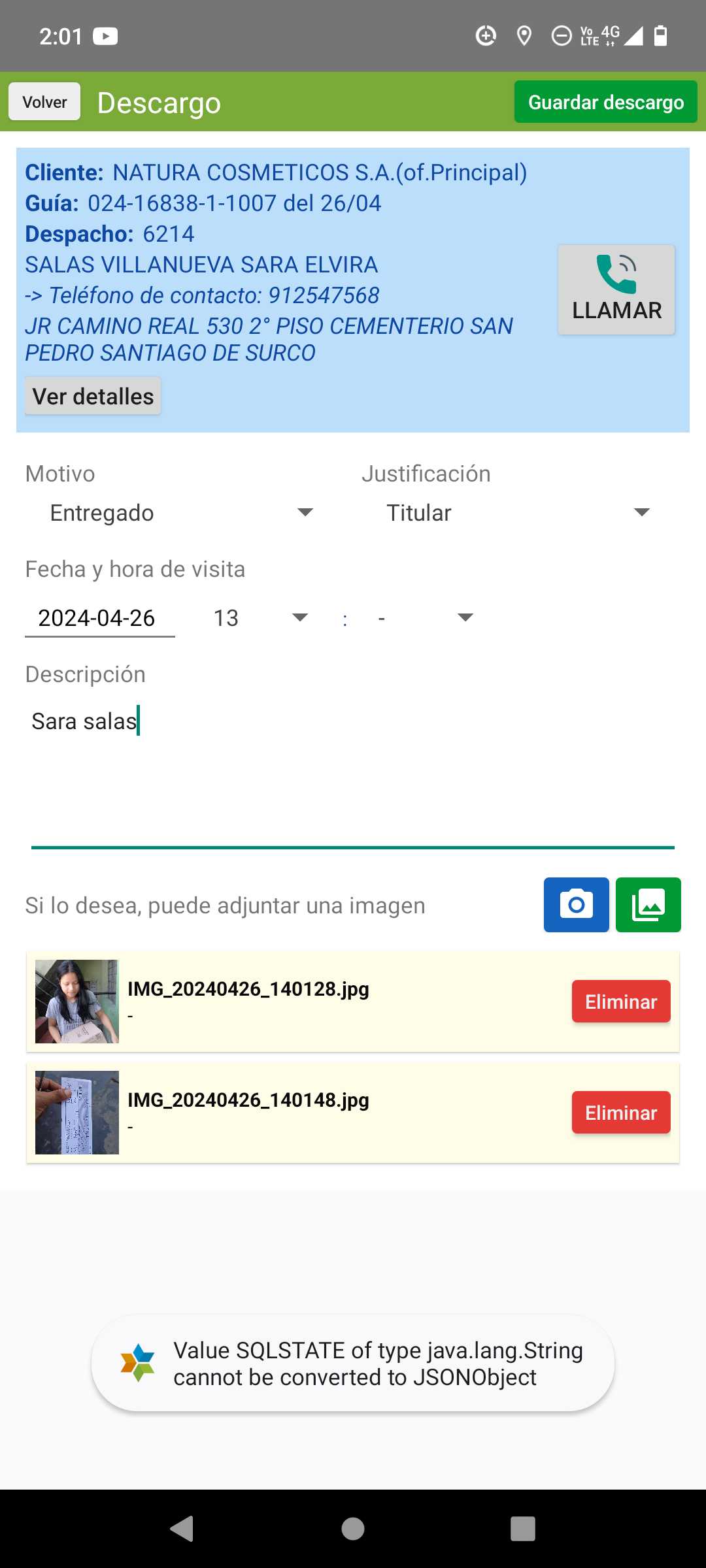Save with Guardar descargo
This screenshot has width=706, height=1568.
point(605,102)
